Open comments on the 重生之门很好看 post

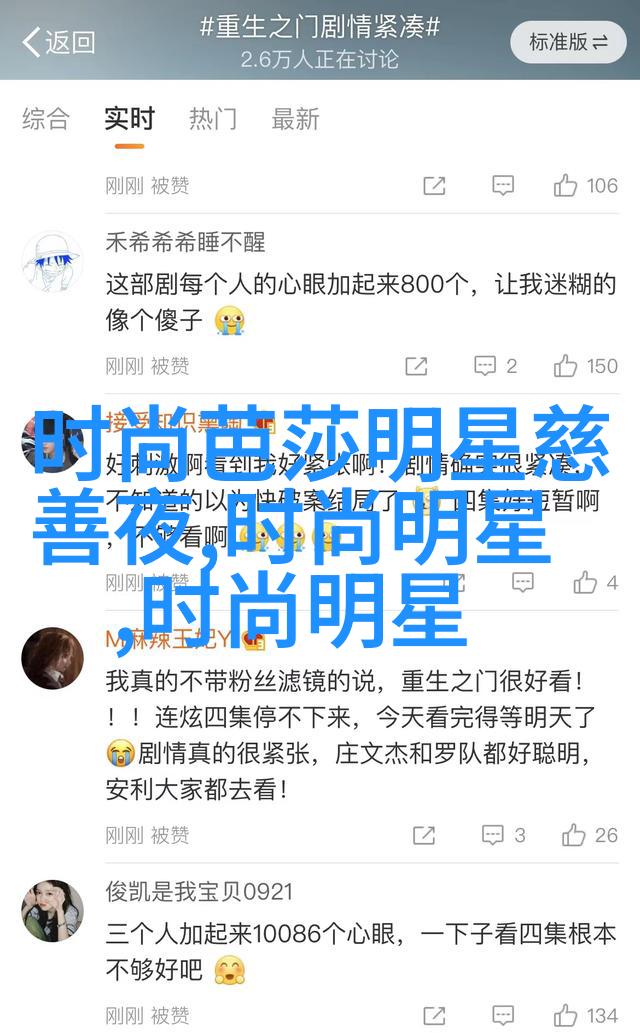pyautogui.click(x=503, y=835)
